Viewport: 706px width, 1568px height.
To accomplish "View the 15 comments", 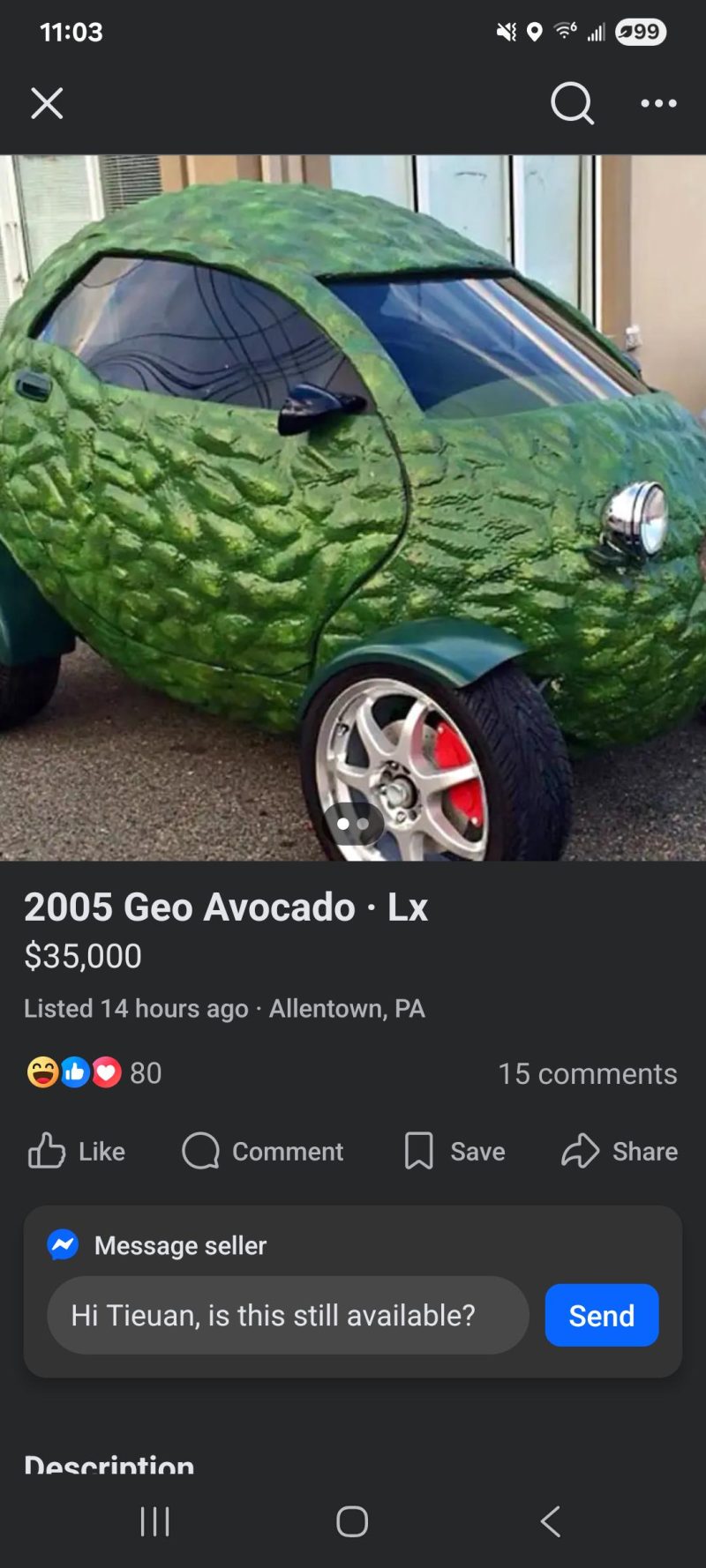I will [587, 1073].
